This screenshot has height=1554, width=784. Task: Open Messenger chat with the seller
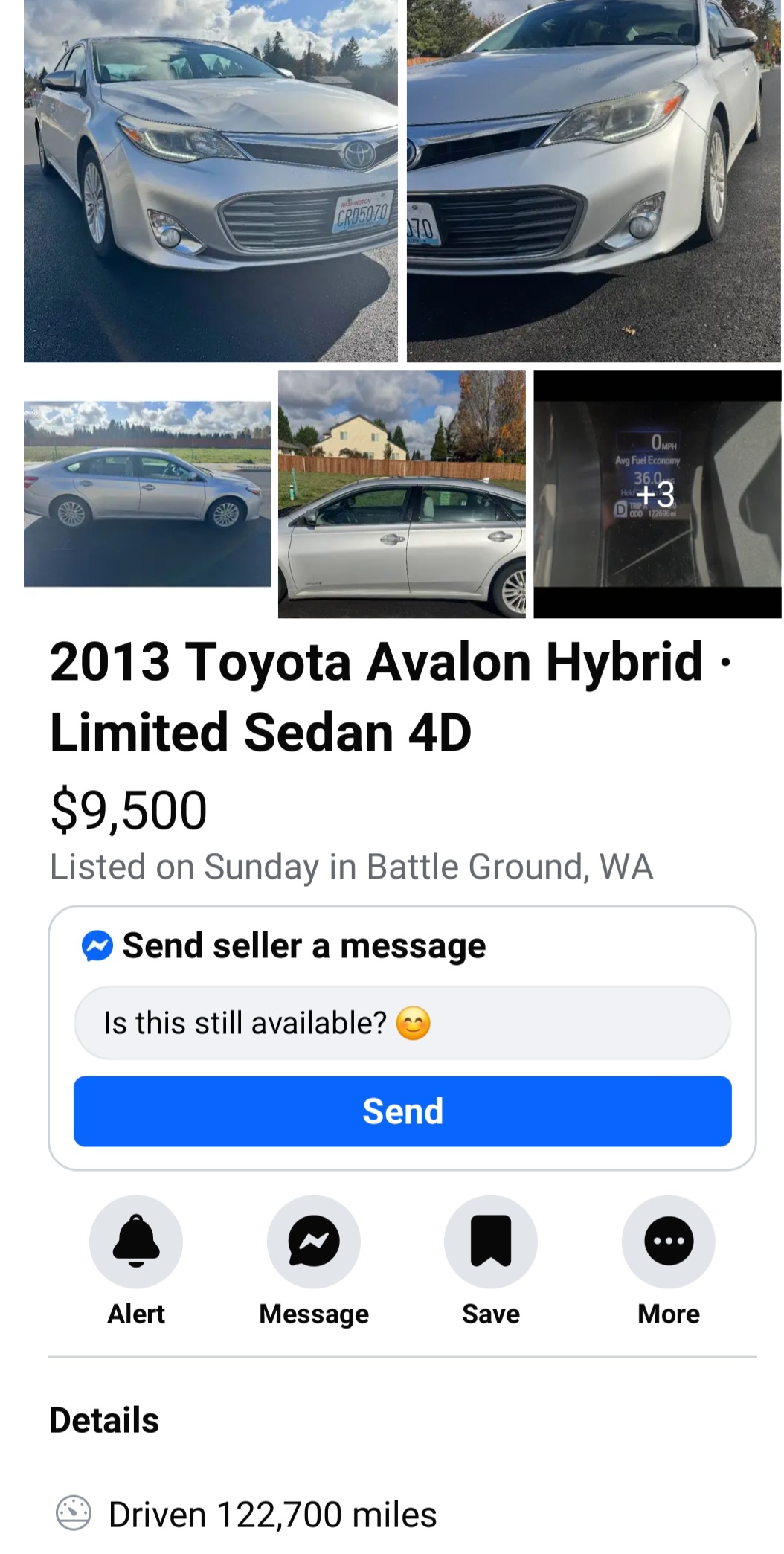pos(314,1241)
